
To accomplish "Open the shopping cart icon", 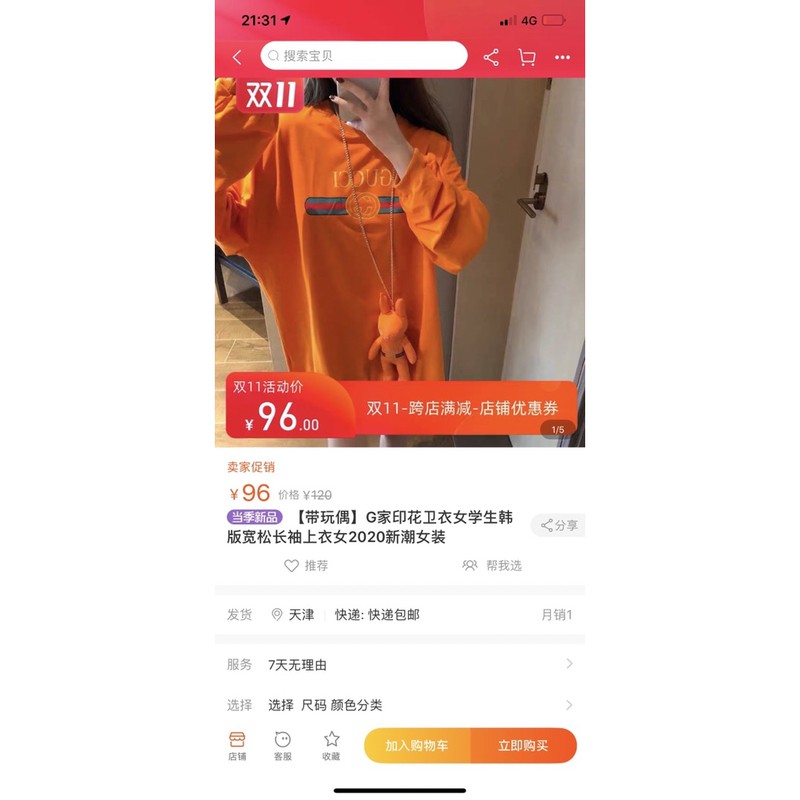I will [527, 57].
